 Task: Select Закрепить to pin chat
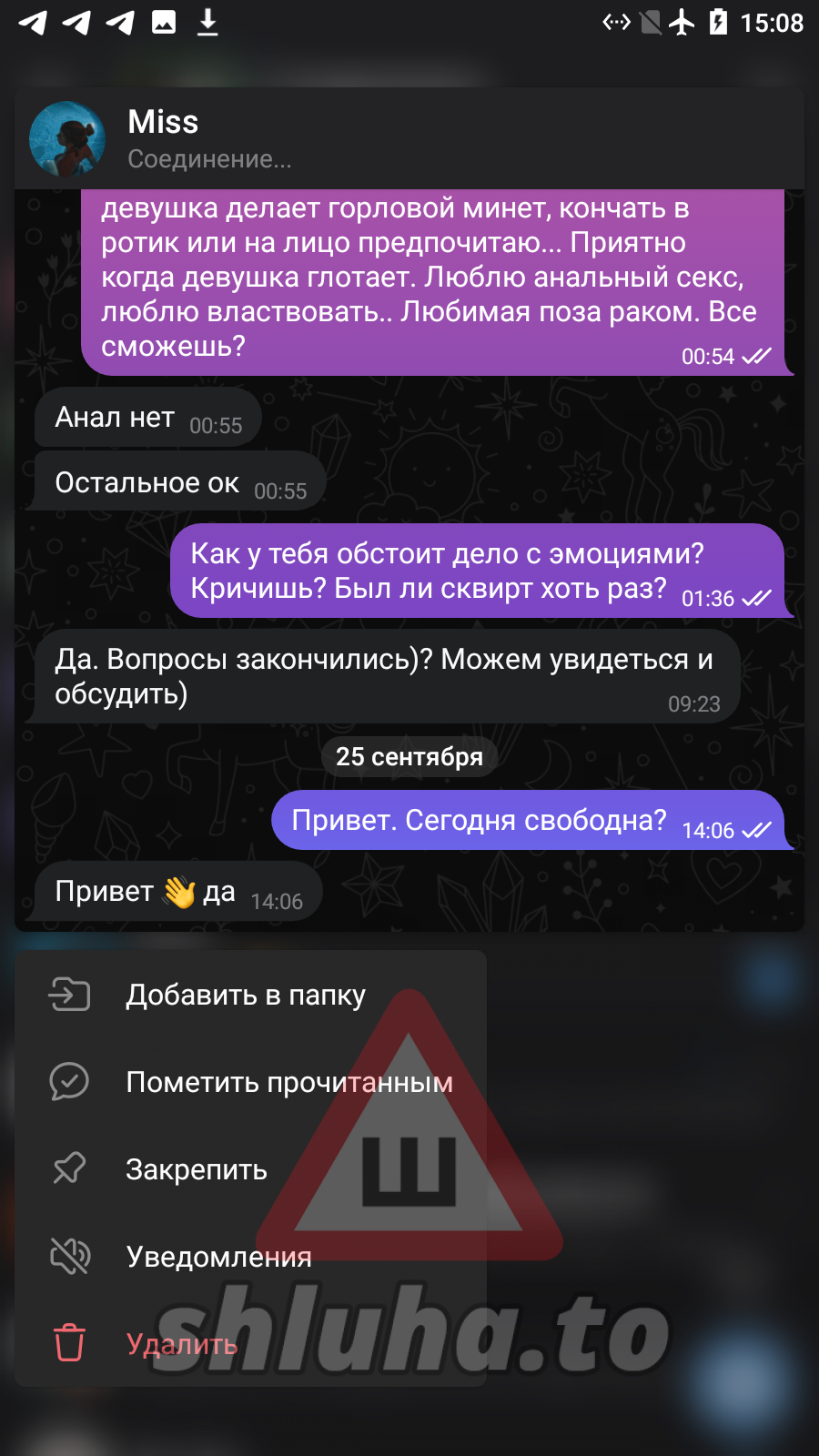tap(197, 1169)
